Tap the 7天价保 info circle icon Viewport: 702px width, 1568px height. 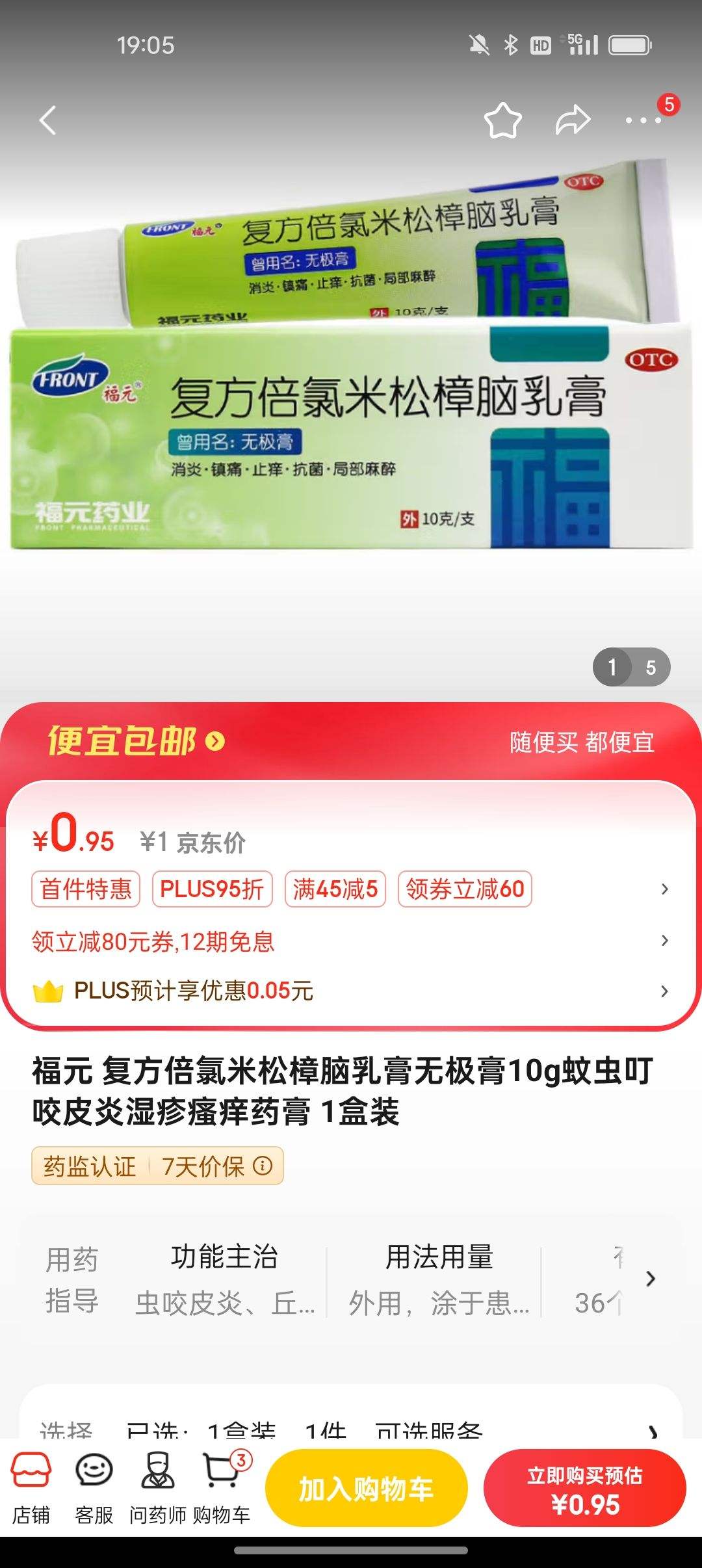262,1166
